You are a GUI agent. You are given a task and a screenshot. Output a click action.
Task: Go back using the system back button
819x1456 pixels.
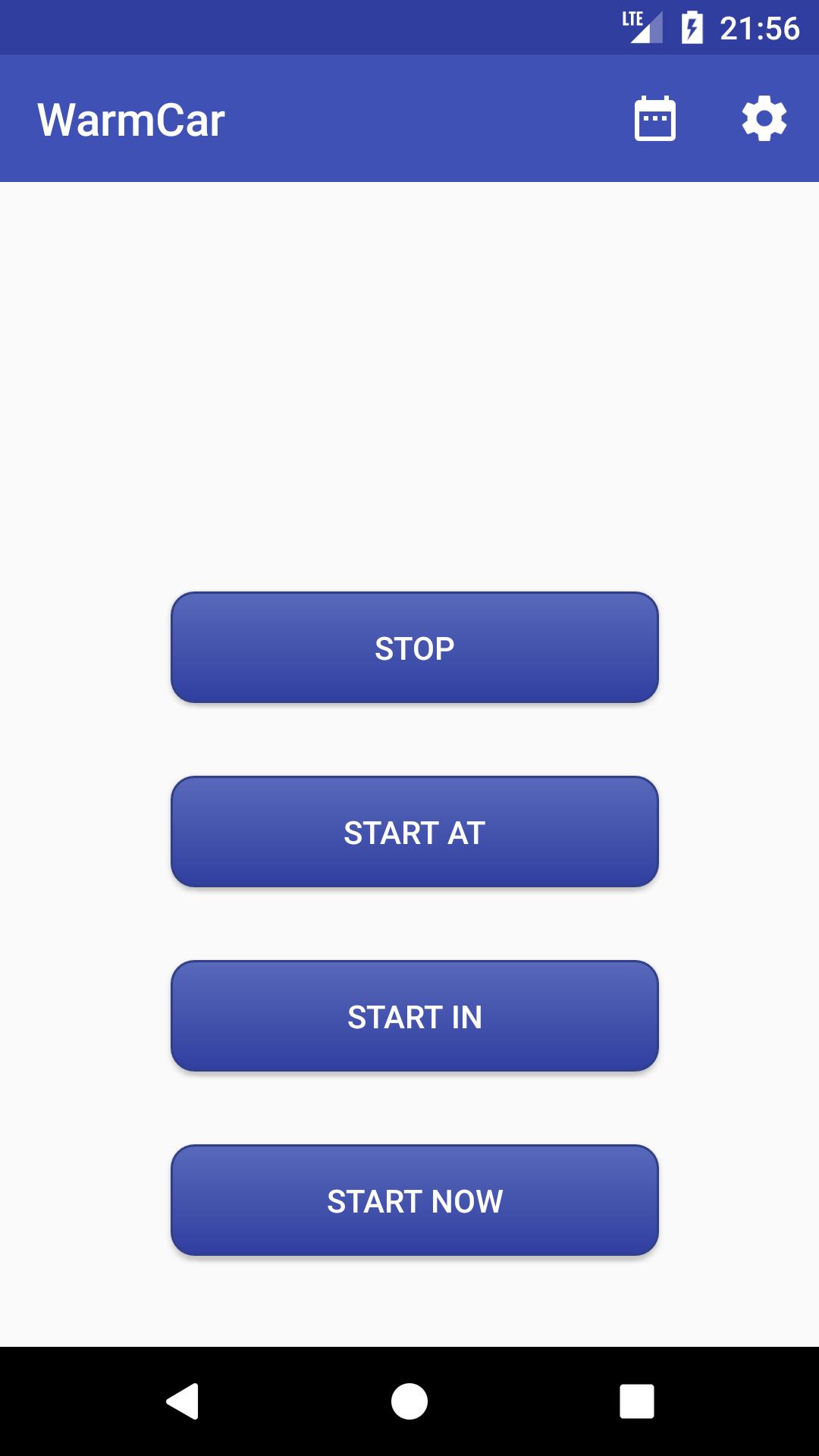[x=183, y=1401]
